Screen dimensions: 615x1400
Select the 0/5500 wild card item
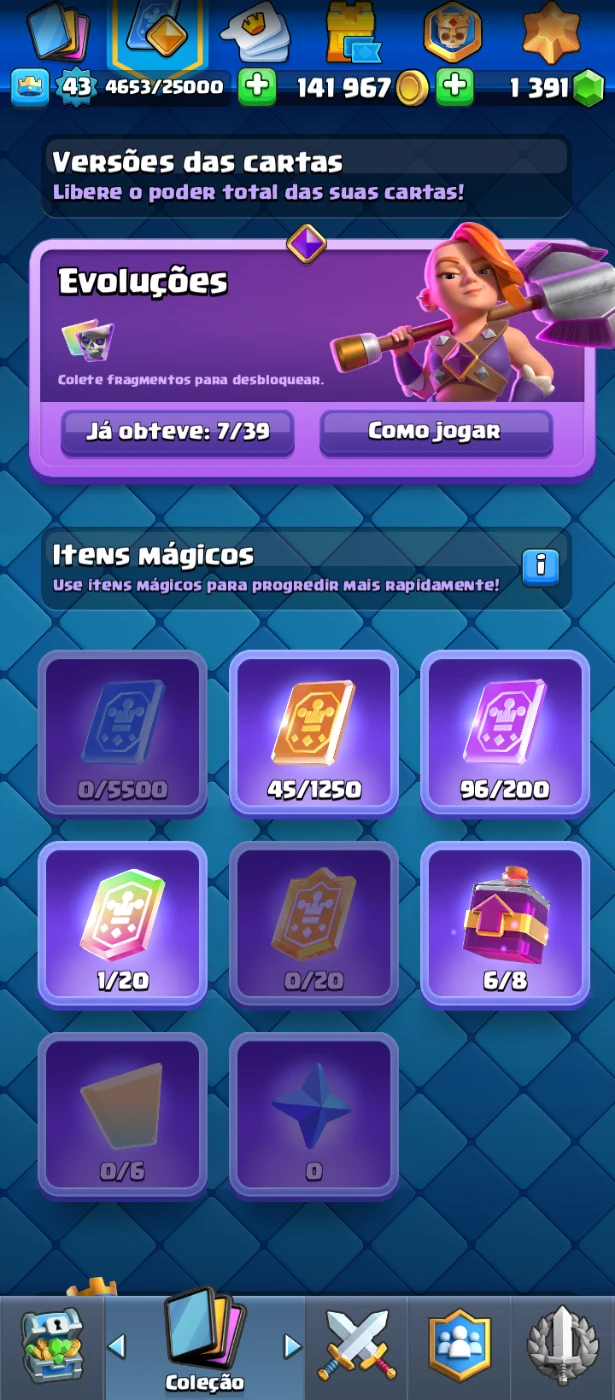(x=122, y=731)
